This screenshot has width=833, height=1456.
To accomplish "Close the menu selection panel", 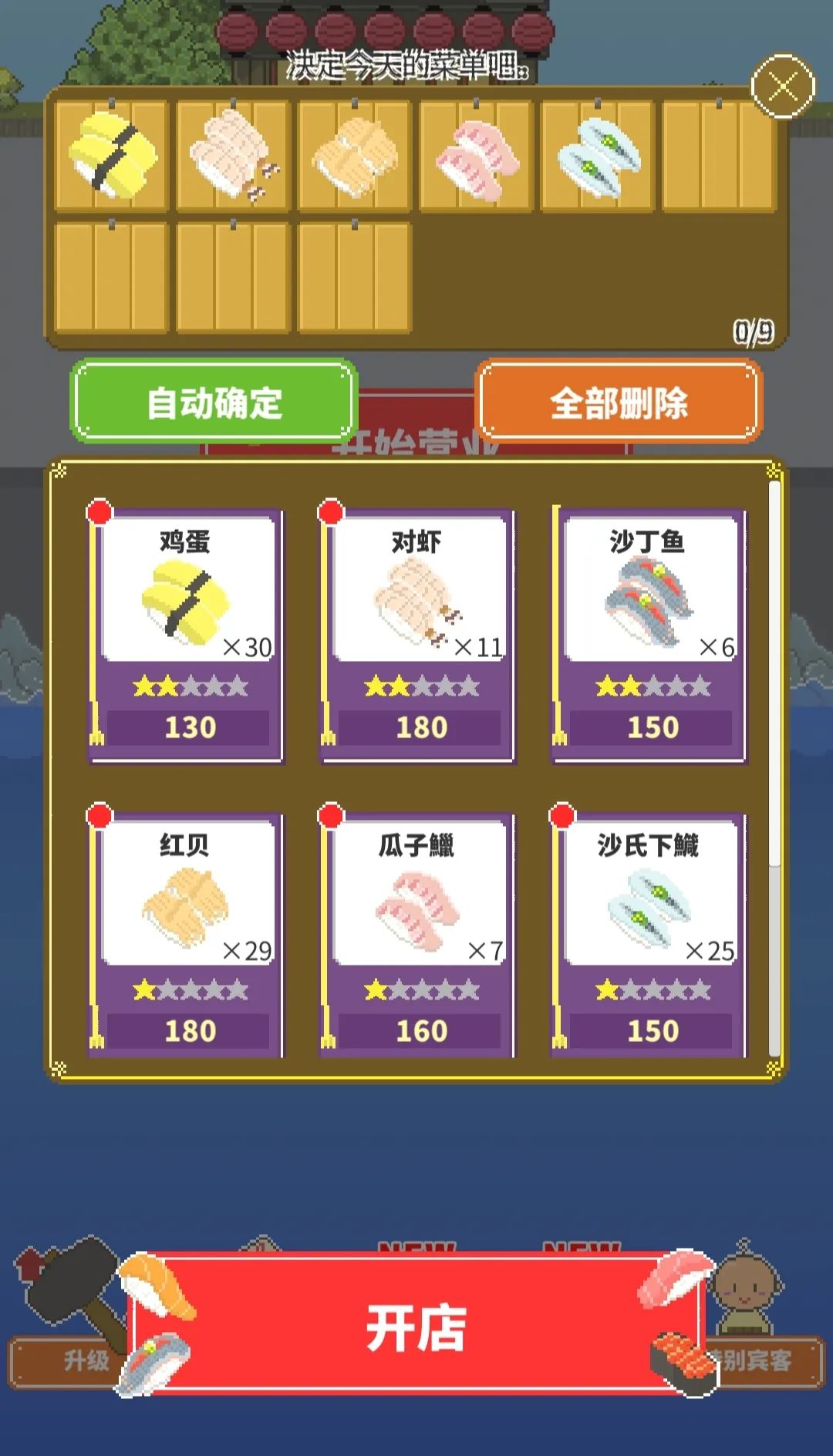I will click(783, 86).
